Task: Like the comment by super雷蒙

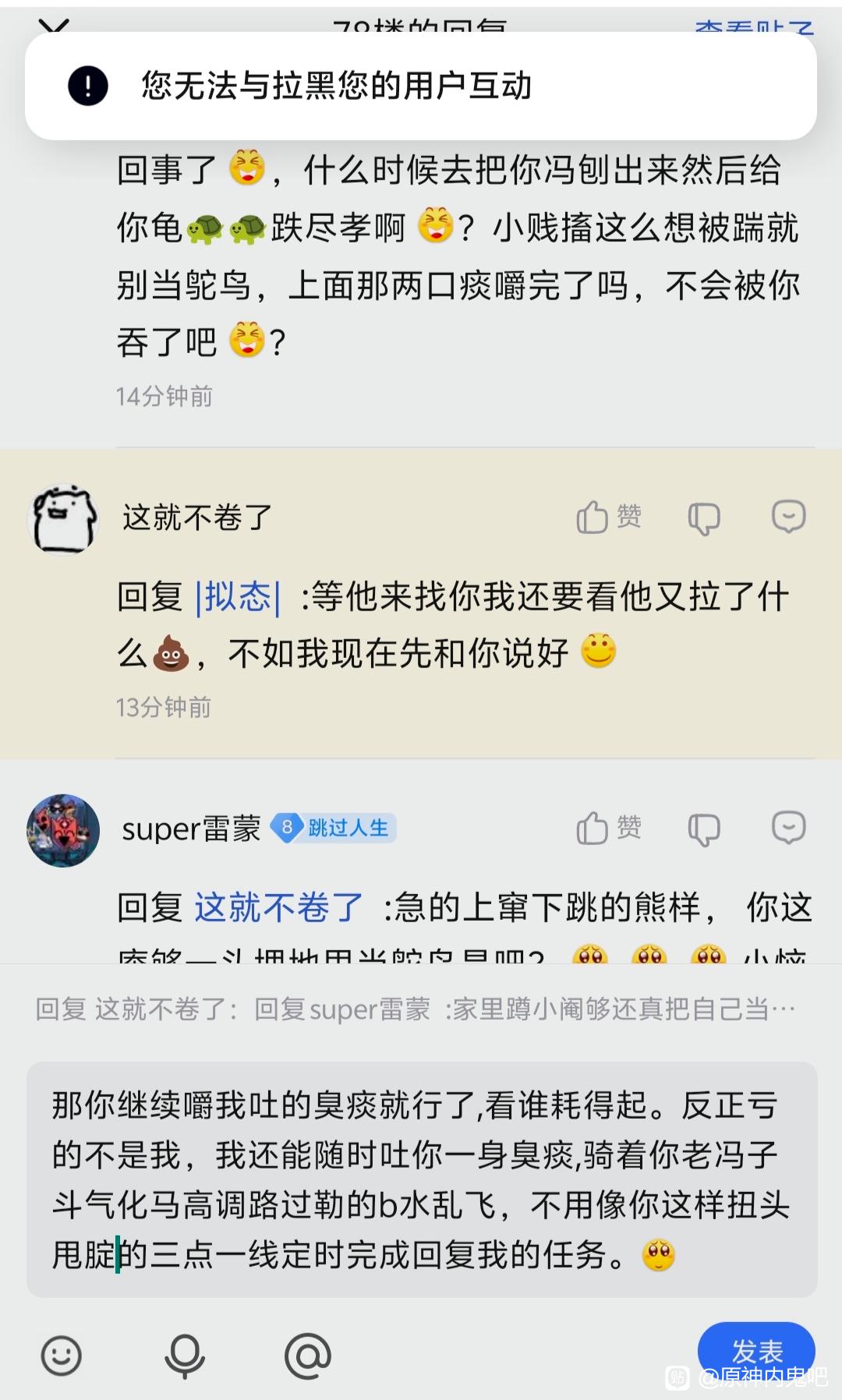Action: click(608, 828)
